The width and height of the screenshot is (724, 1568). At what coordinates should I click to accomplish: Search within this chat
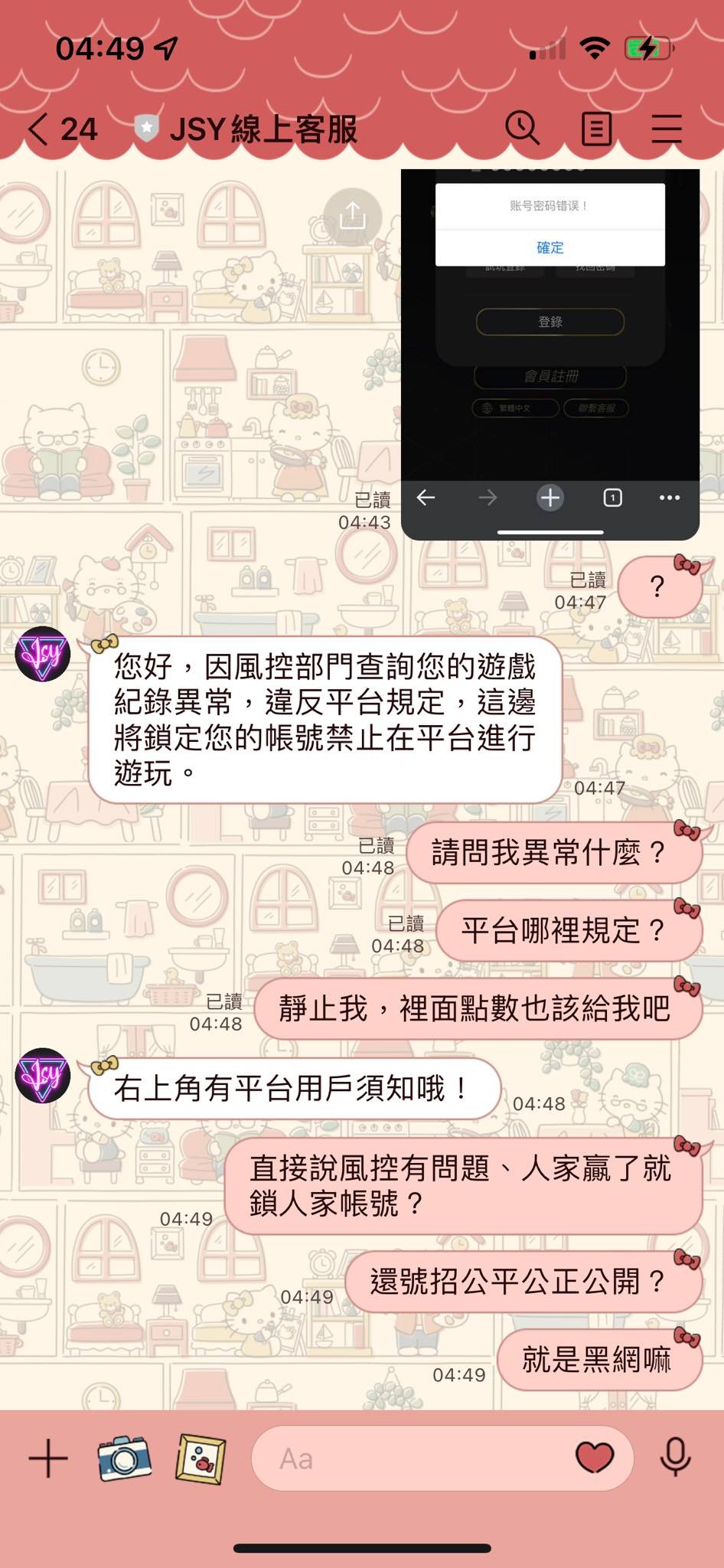click(523, 128)
